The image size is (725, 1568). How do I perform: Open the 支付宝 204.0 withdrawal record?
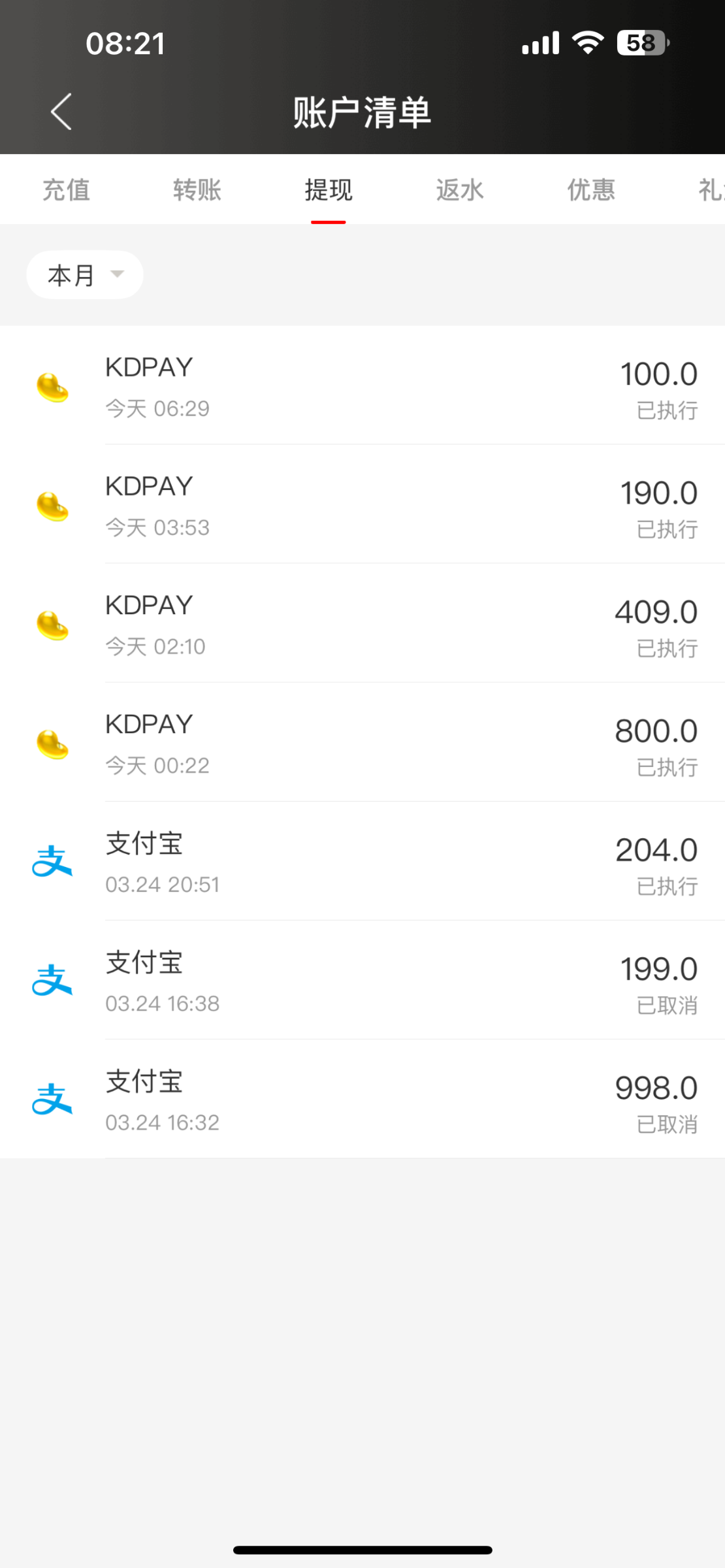[362, 862]
